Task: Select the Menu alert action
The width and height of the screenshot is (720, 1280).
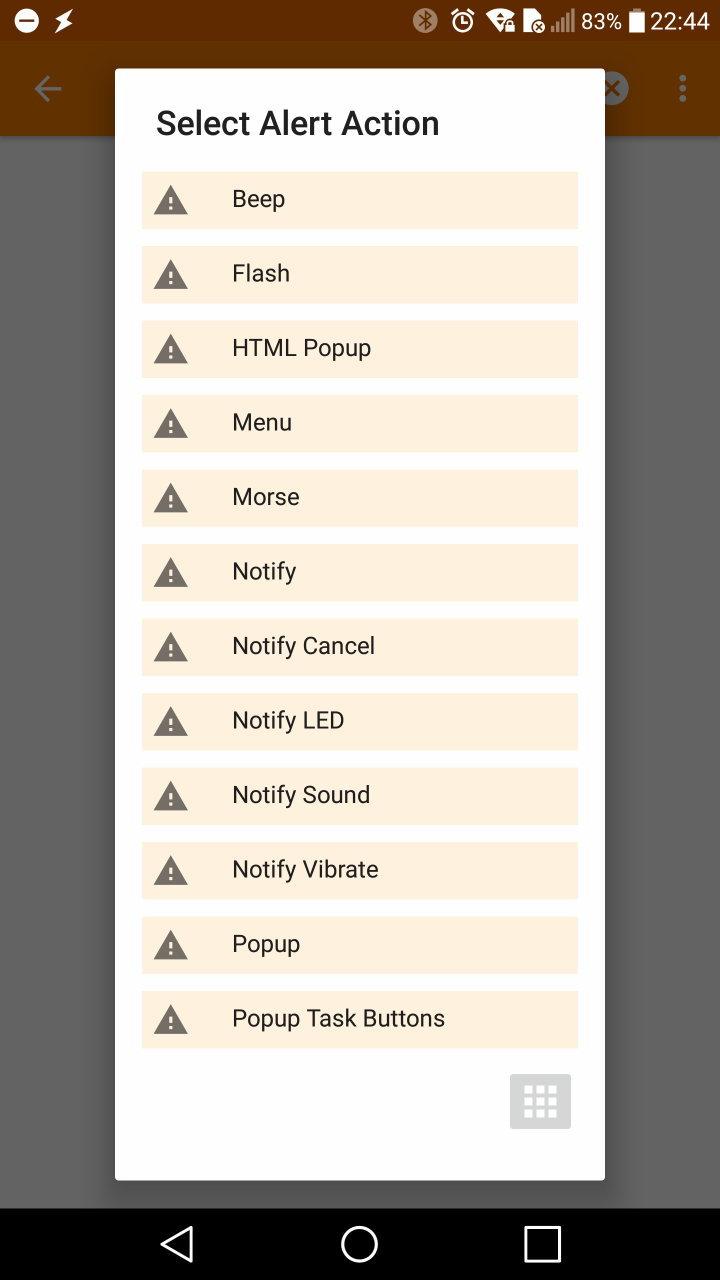Action: [359, 423]
